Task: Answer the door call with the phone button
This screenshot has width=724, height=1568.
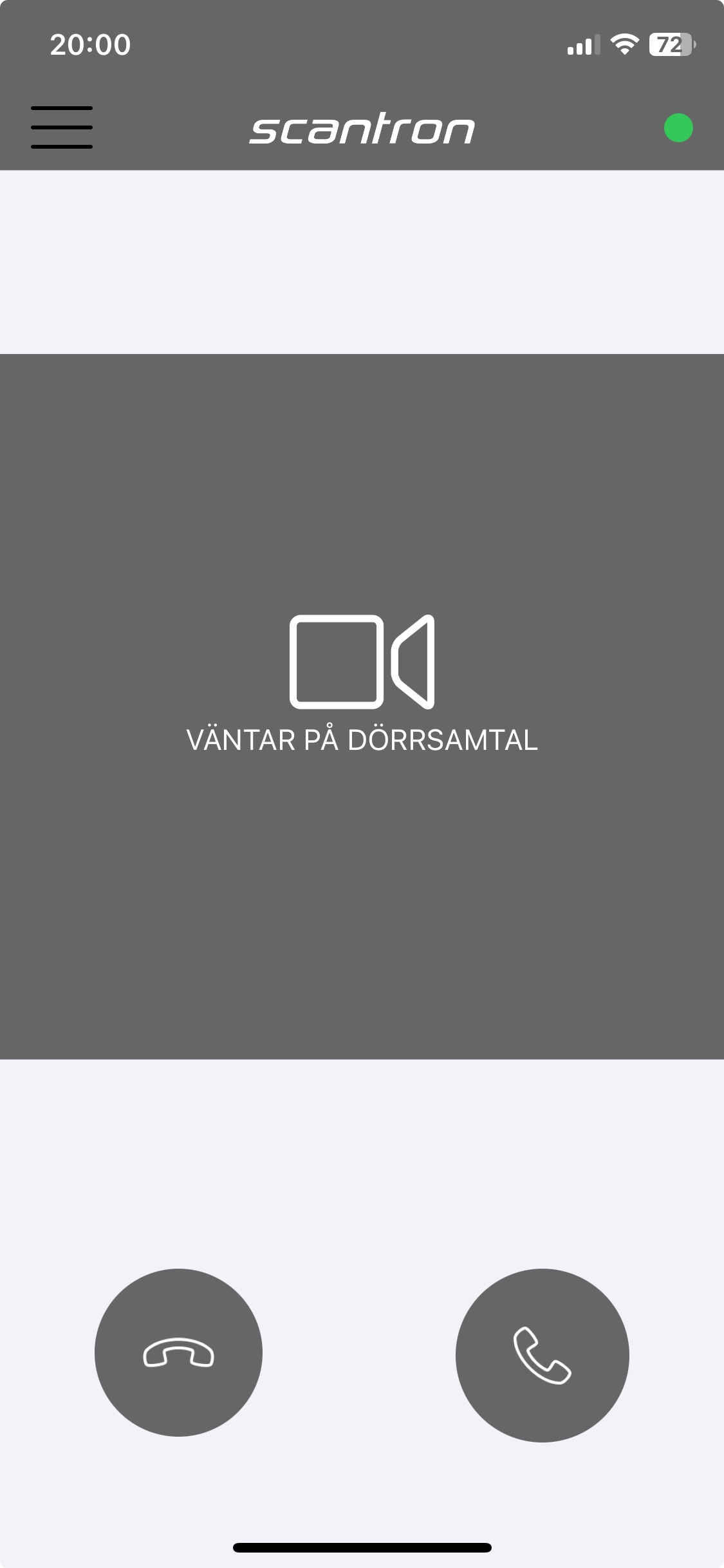Action: (543, 1355)
